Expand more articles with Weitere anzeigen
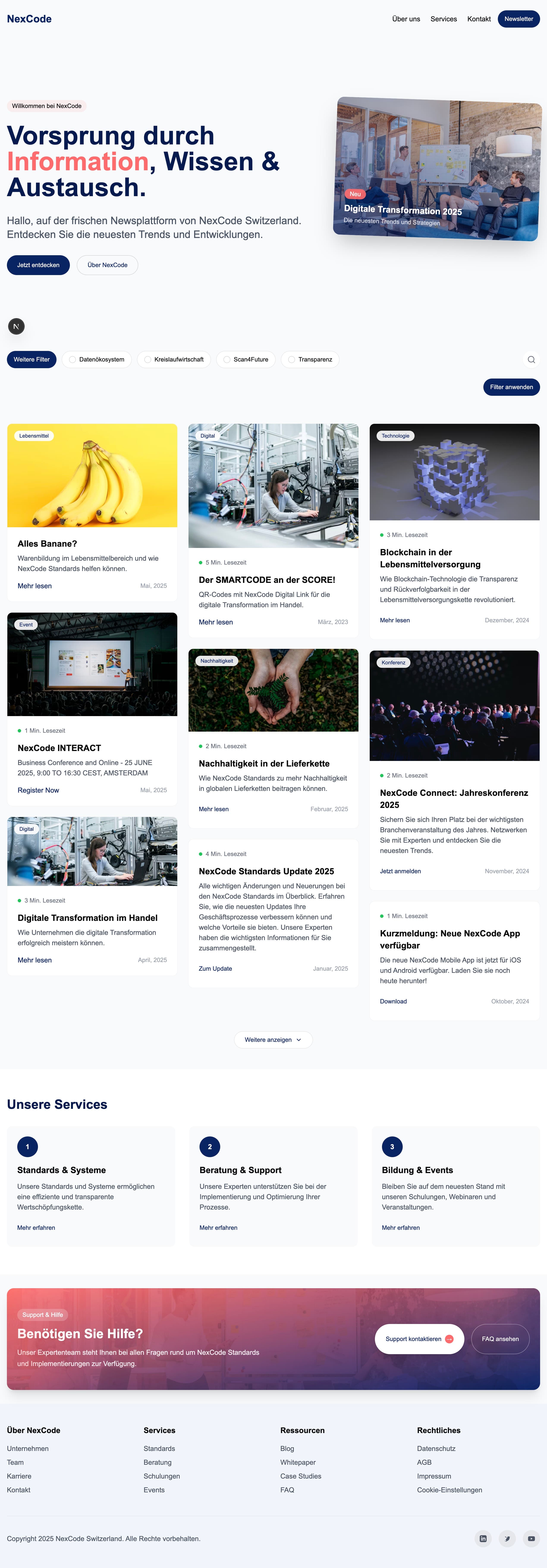Screen dimensions: 547x1568 273,1040
